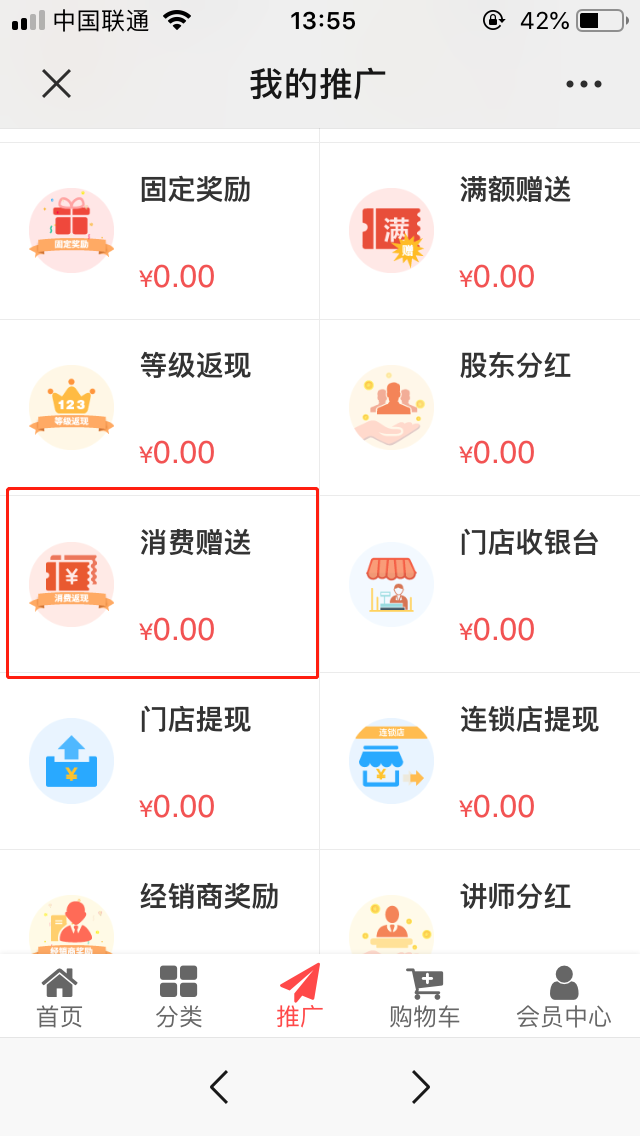
Task: Open 门店收银台 item
Action: pos(480,584)
